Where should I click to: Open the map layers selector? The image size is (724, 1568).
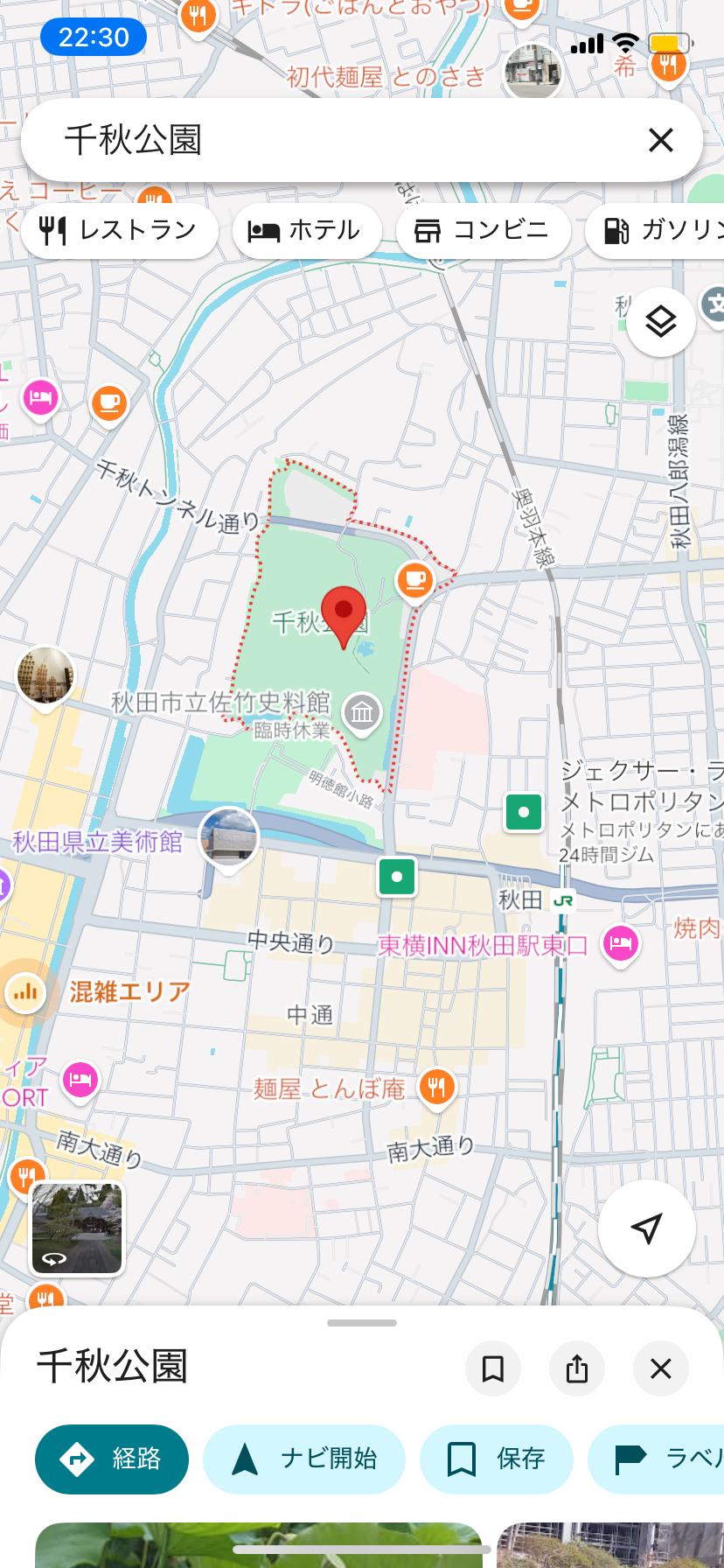(x=660, y=322)
